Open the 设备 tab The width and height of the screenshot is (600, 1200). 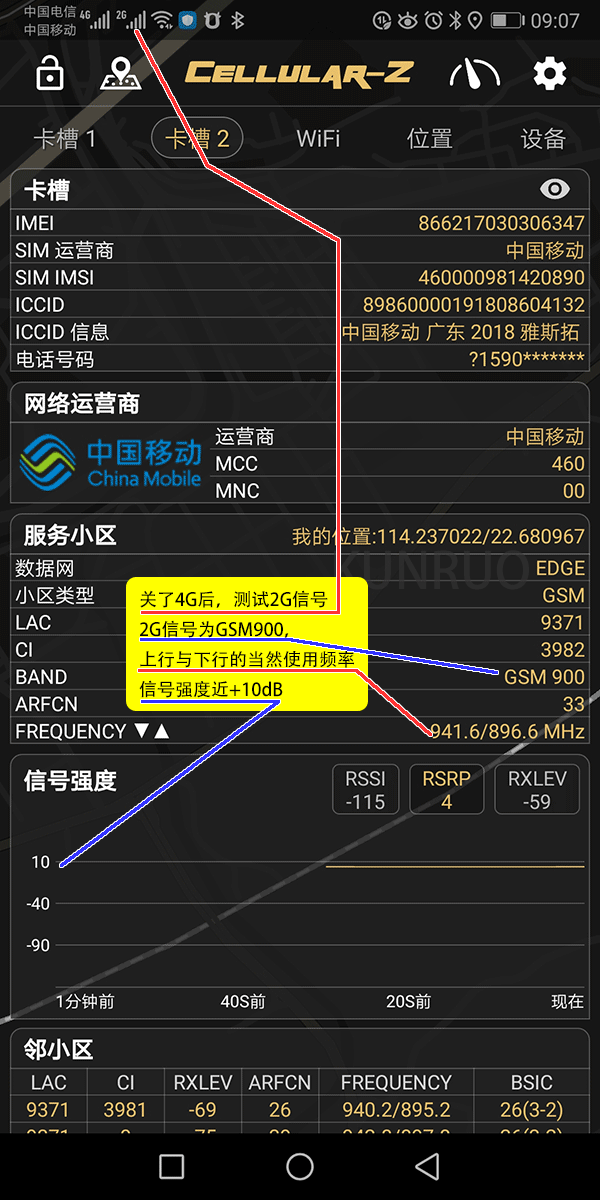[x=543, y=139]
